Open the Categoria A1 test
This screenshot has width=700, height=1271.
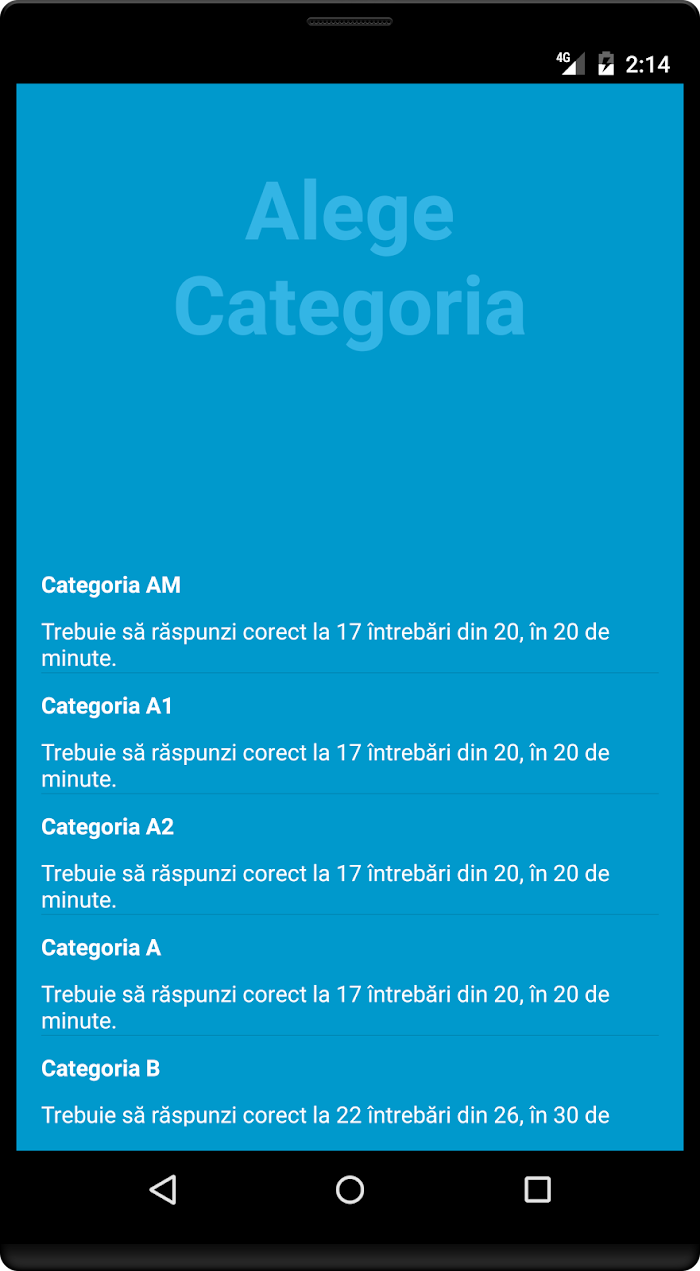350,734
